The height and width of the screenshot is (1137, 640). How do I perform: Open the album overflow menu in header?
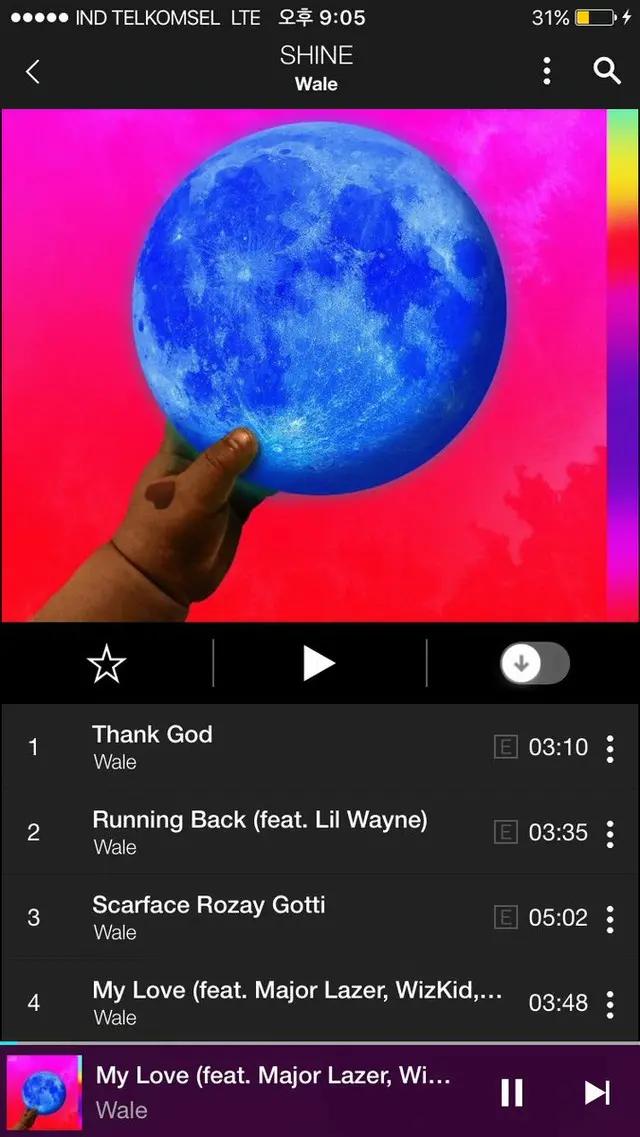[x=546, y=70]
